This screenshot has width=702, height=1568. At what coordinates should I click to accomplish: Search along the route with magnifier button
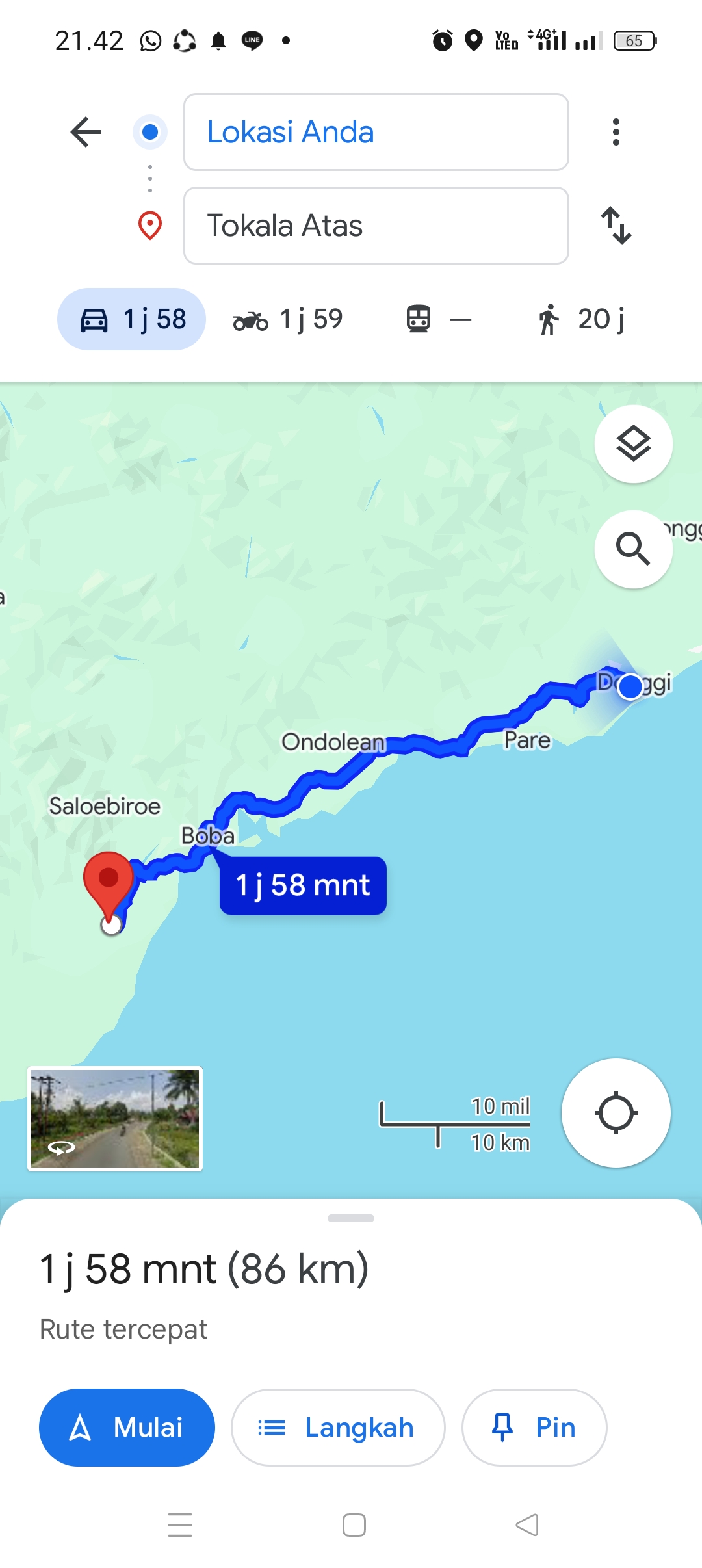coord(634,549)
